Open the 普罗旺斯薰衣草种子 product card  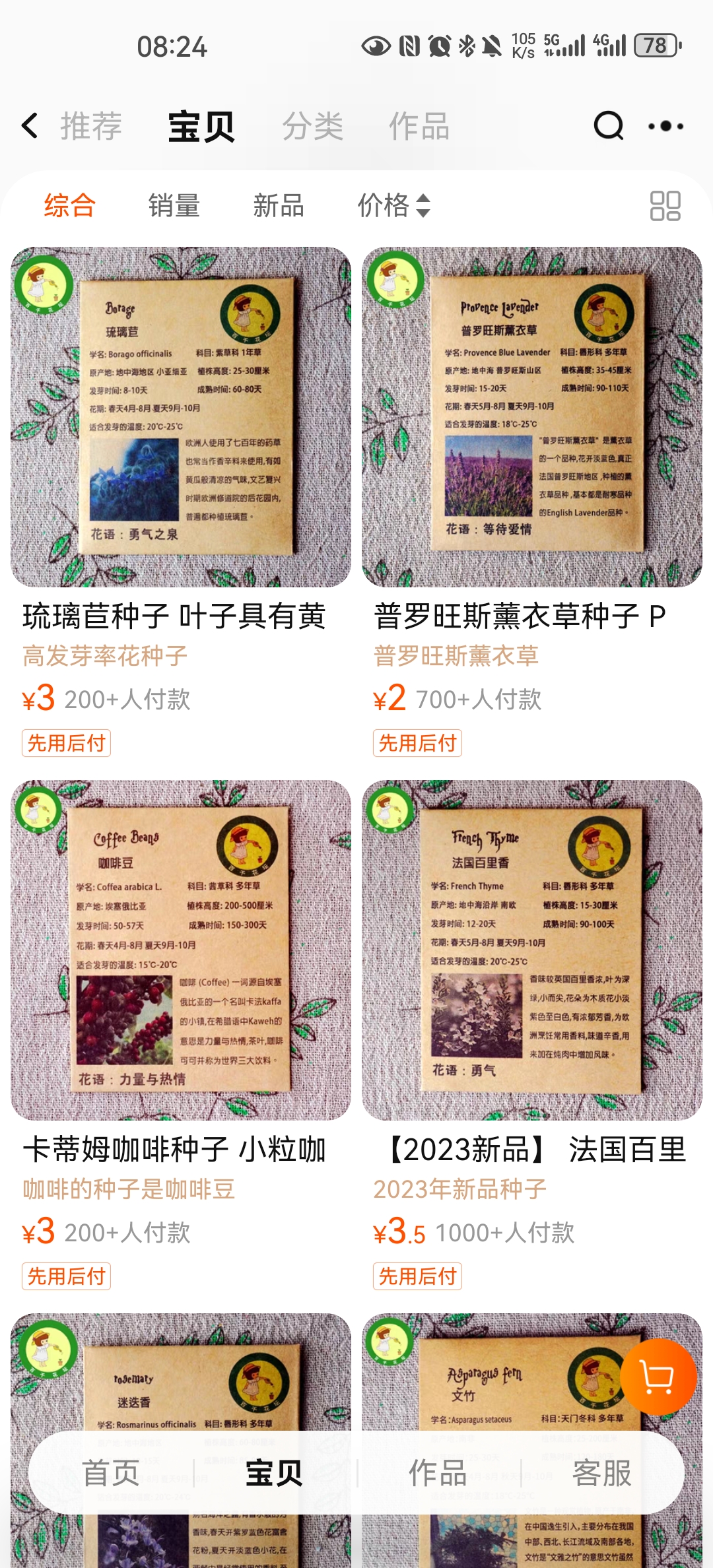coord(532,417)
